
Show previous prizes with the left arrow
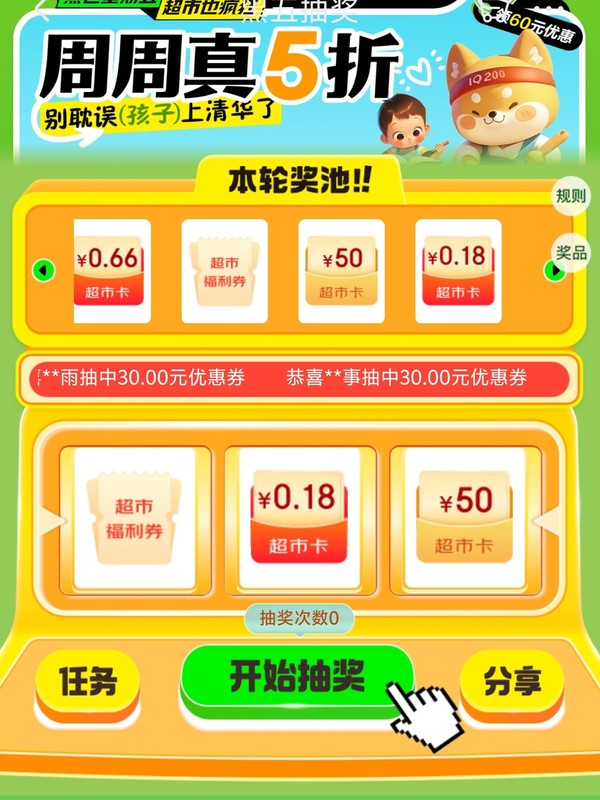coord(43,270)
